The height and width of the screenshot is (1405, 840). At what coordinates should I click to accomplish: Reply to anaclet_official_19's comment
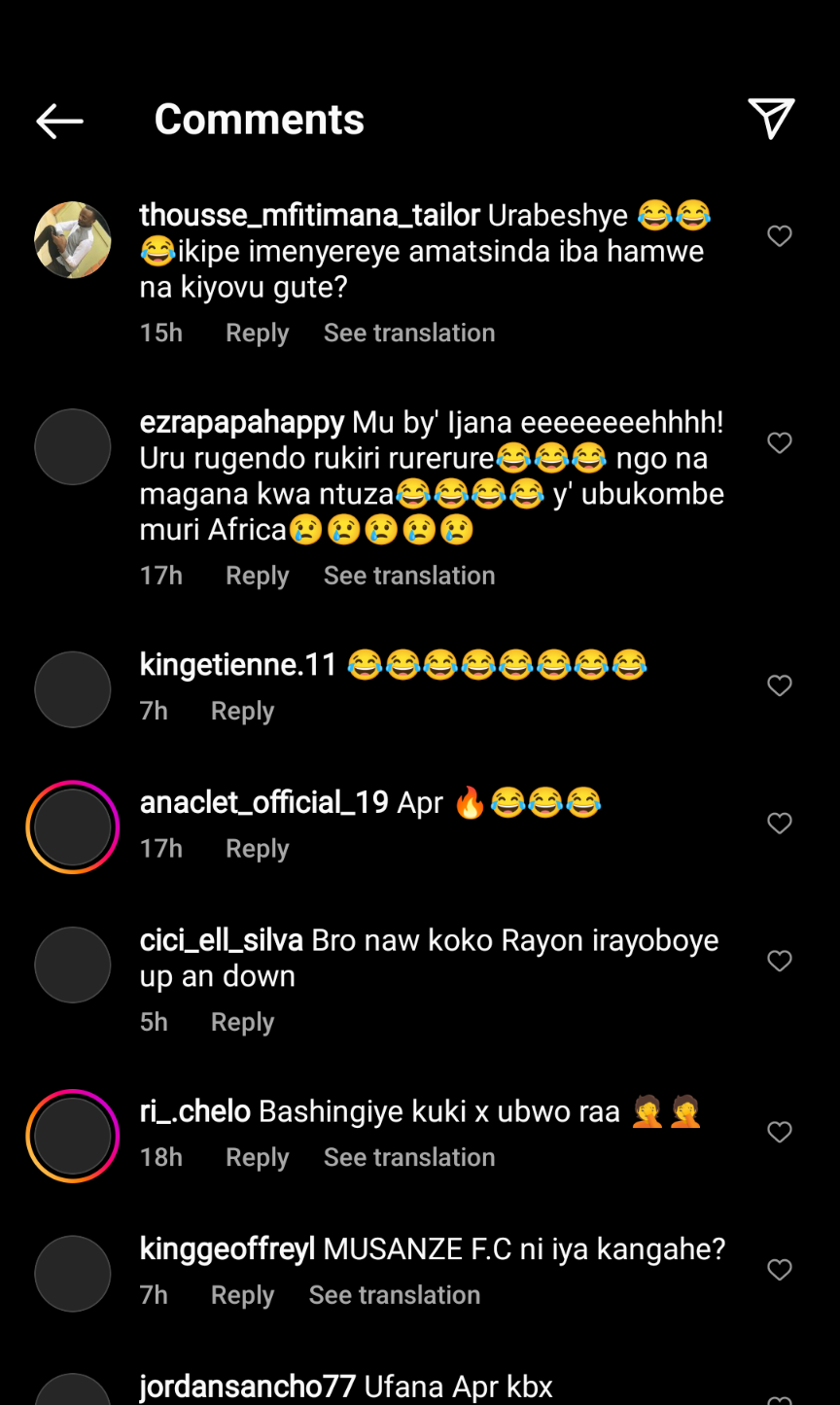[257, 849]
